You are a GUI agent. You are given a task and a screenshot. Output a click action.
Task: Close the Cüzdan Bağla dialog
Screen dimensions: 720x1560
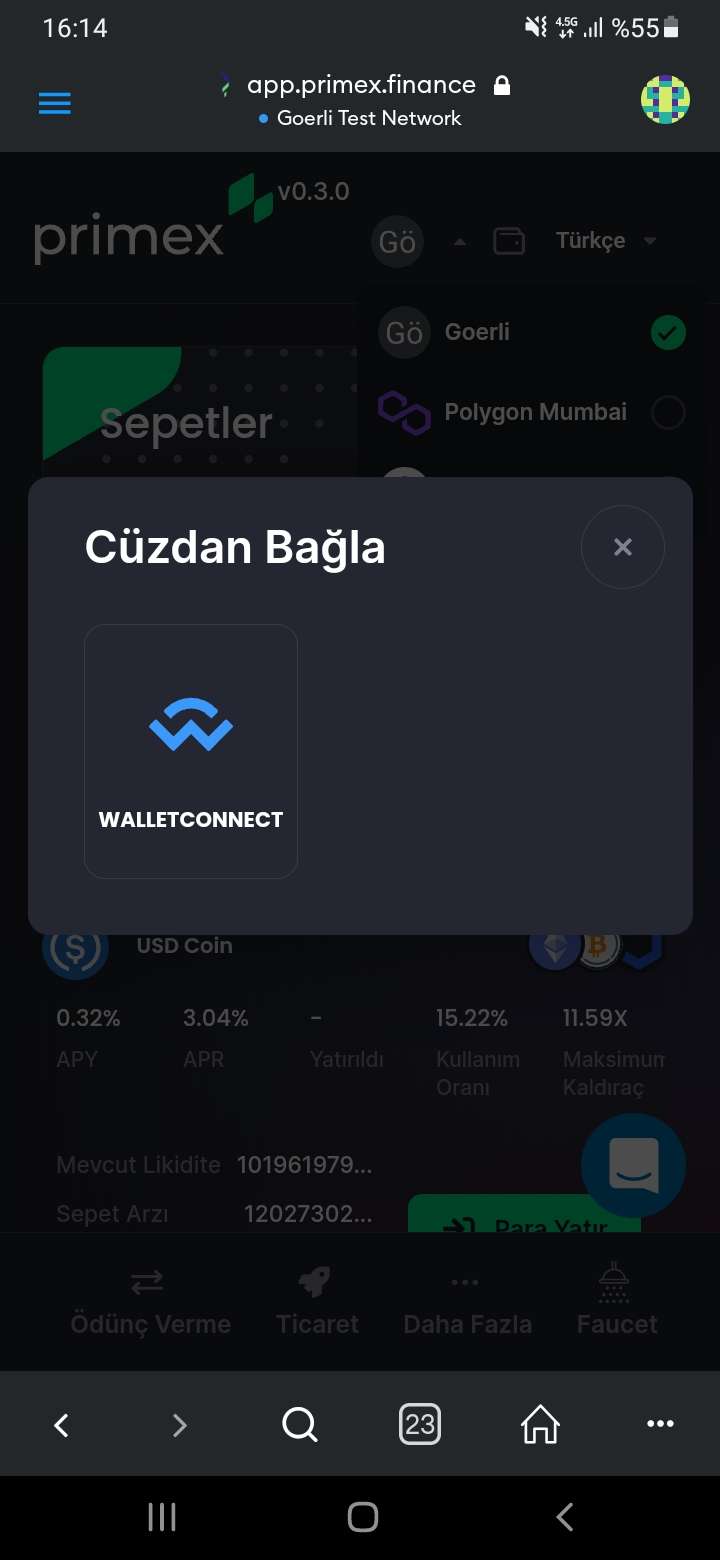click(622, 547)
